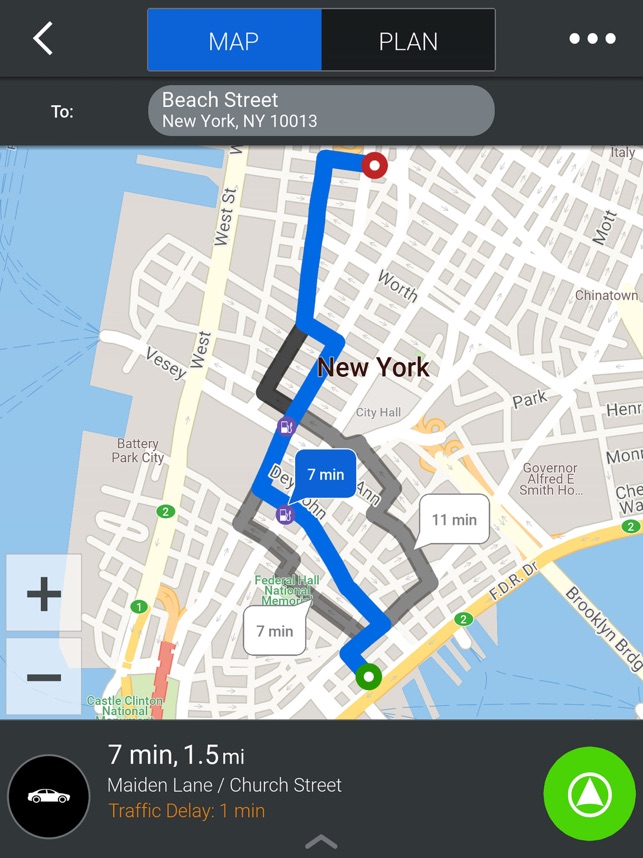Edit the Beach Street destination field
Viewport: 643px width, 858px height.
click(321, 110)
